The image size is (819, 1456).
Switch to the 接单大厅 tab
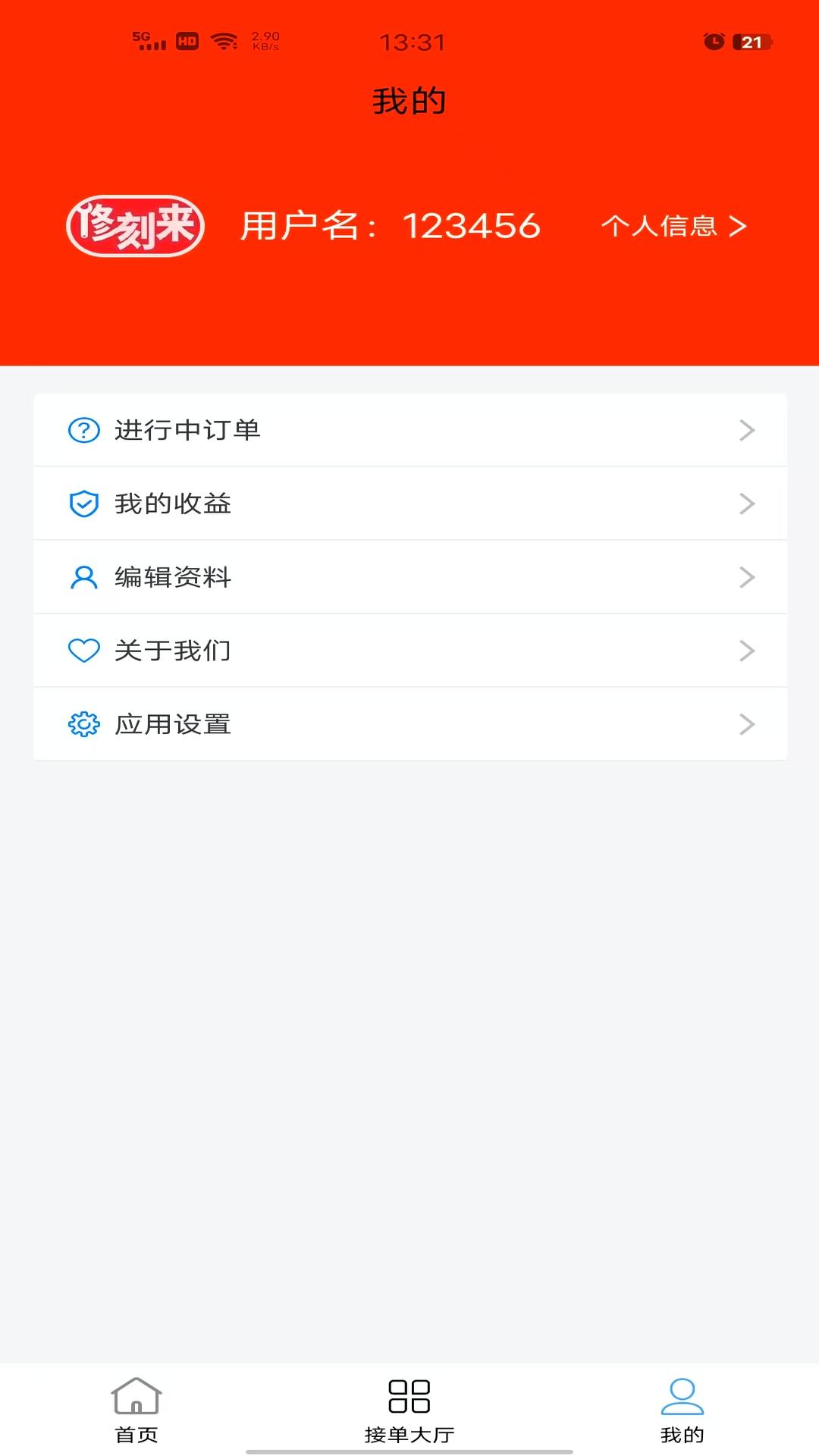click(x=409, y=1410)
